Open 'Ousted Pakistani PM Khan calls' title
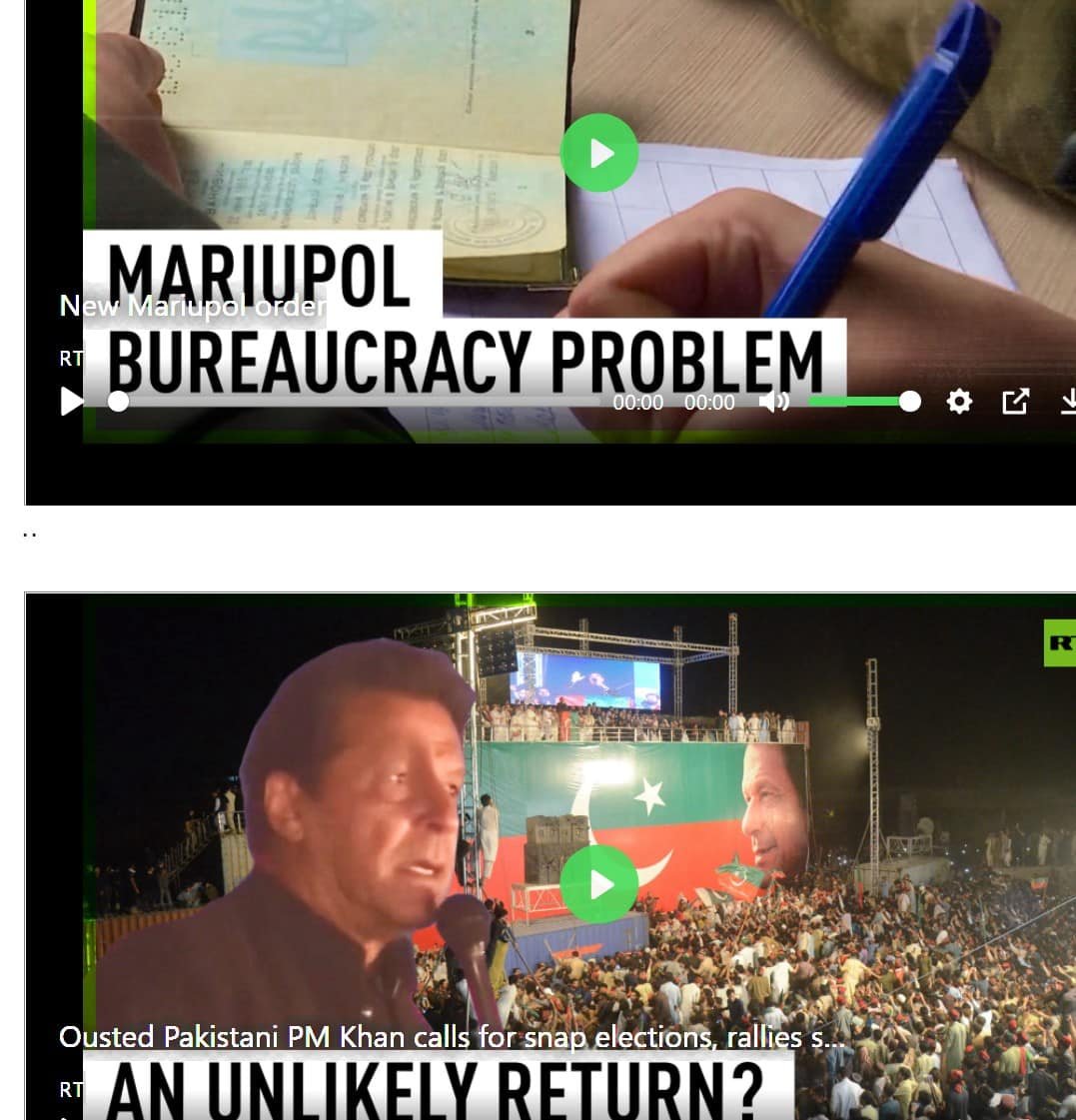The image size is (1076, 1120). click(x=452, y=1037)
